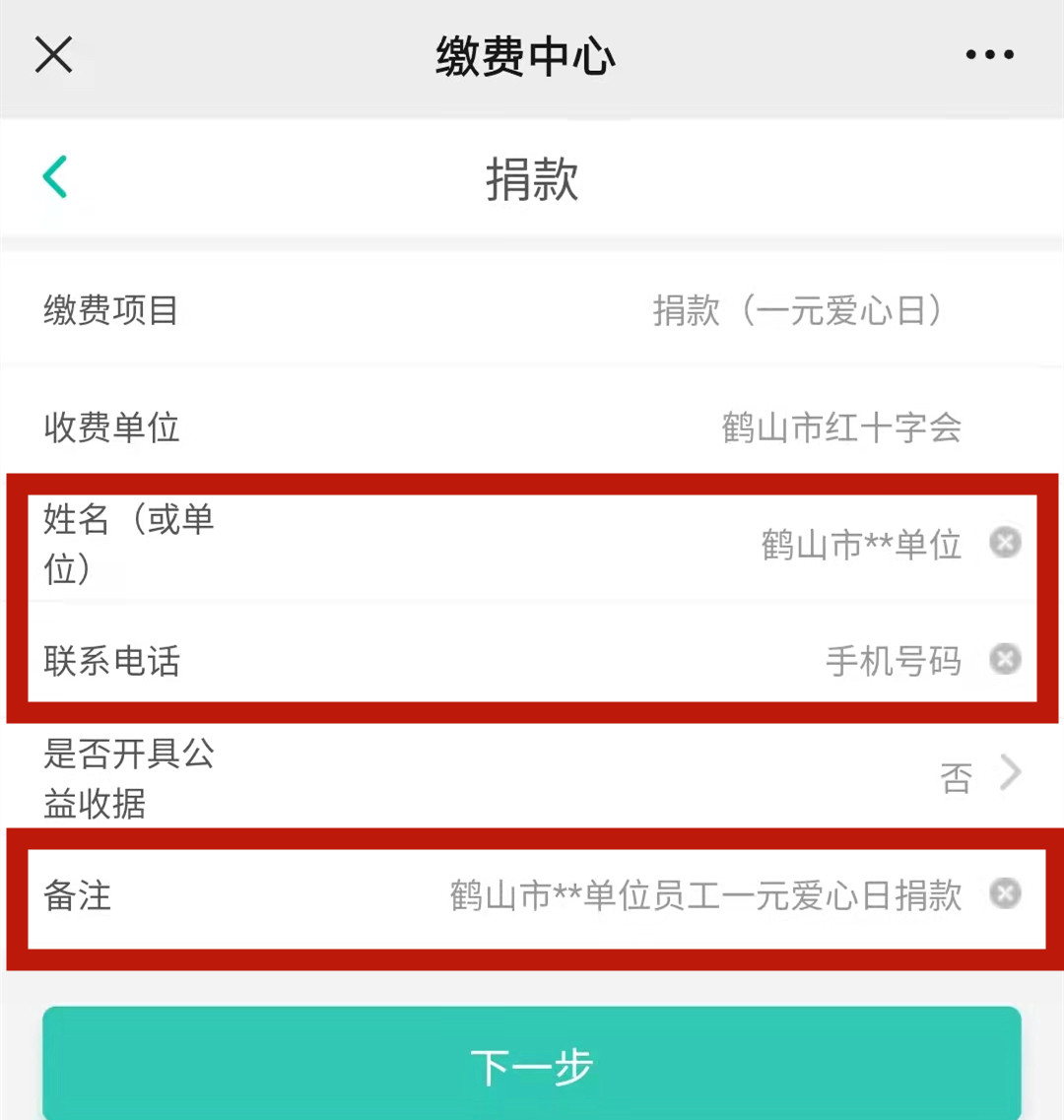The width and height of the screenshot is (1064, 1120).
Task: Tap the 缴费中心 title bar
Action: point(523,56)
